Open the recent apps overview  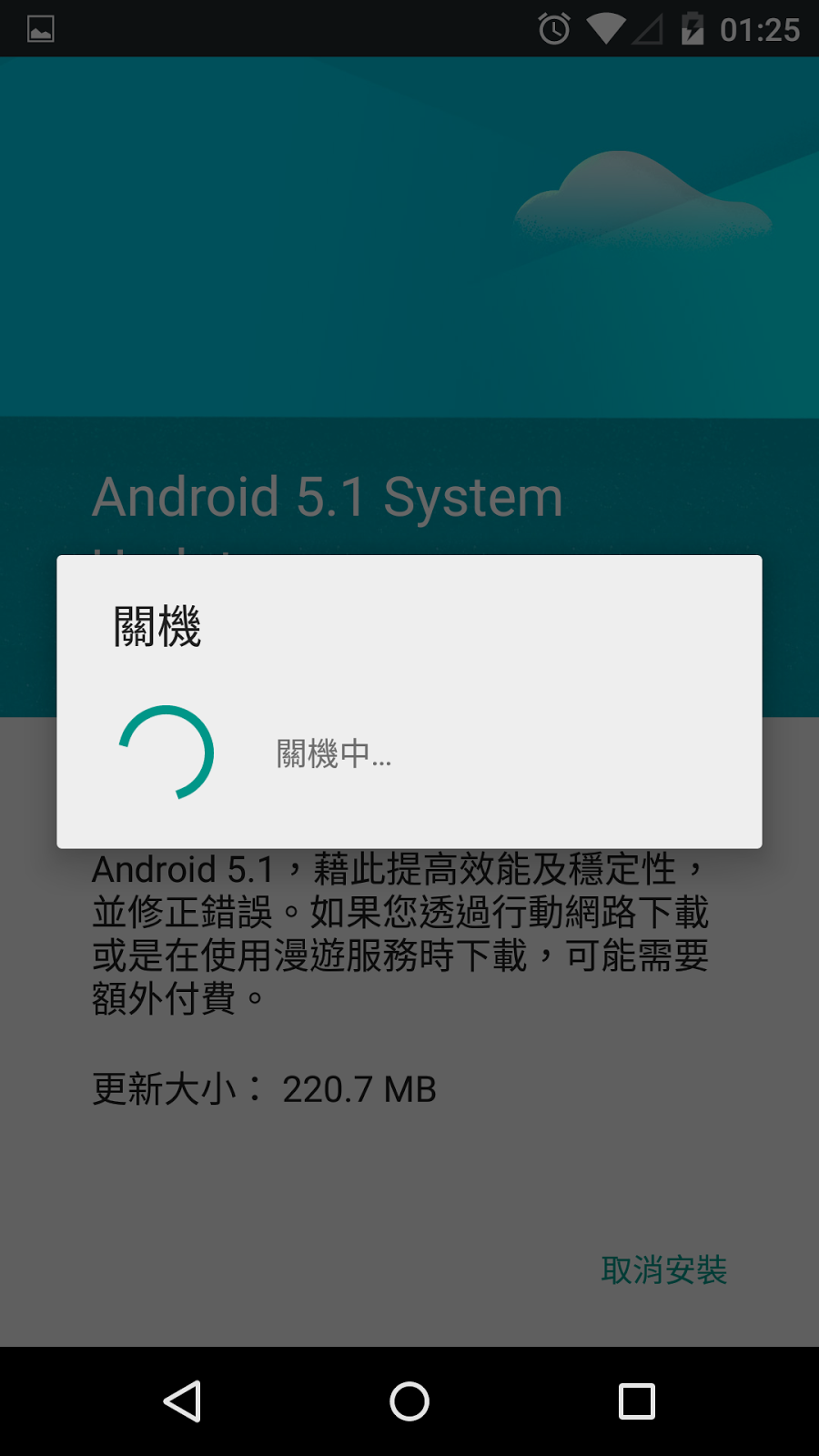click(636, 1401)
